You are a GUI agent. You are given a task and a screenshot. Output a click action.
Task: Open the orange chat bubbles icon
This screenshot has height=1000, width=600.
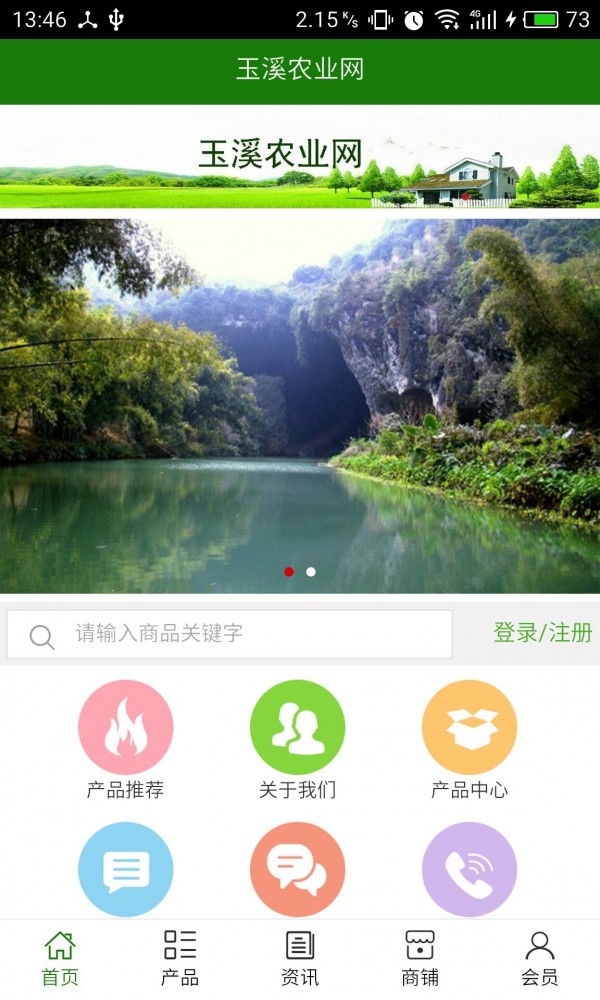[x=297, y=869]
